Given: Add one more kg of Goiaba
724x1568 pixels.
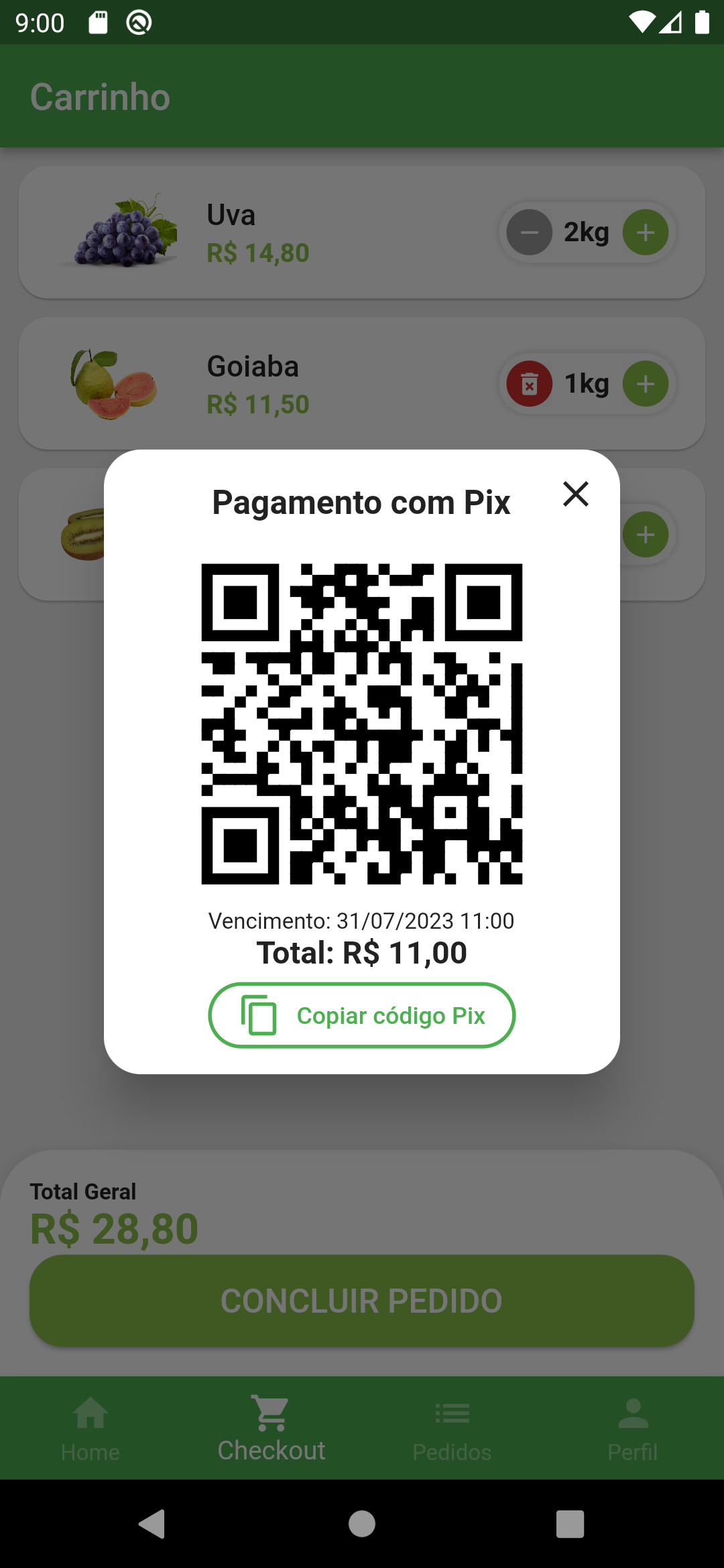Looking at the screenshot, I should coord(646,384).
